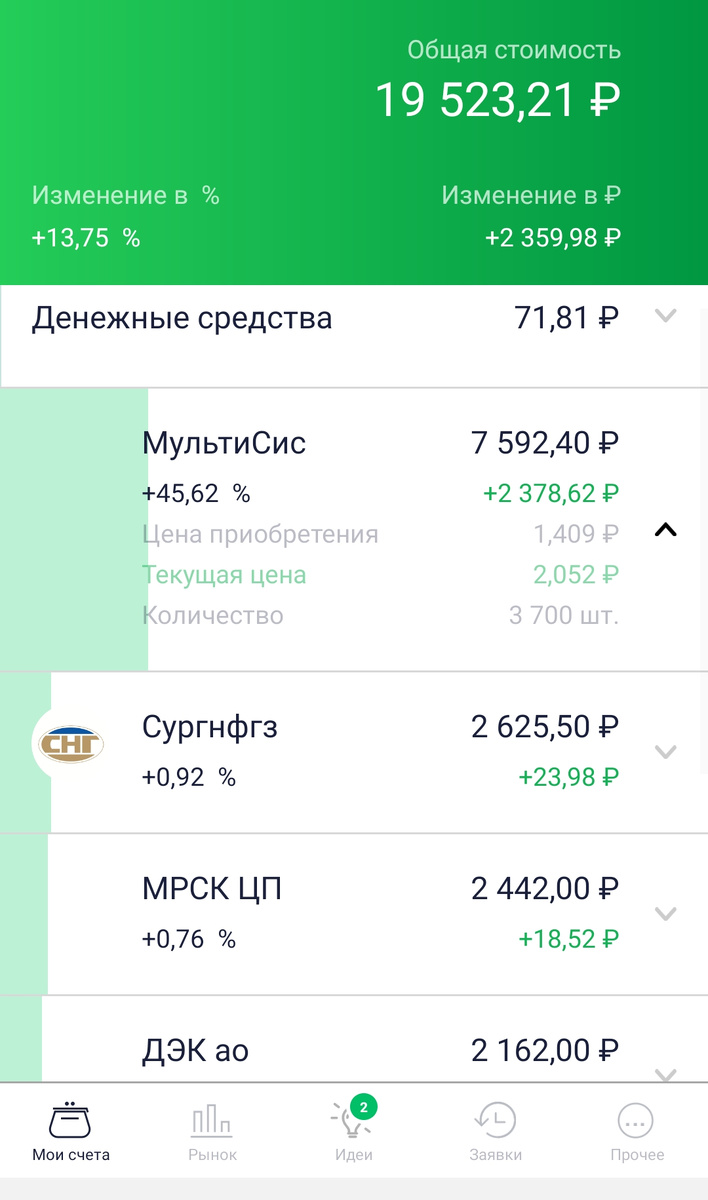Go to the Заявки tab
708x1200 pixels.
[496, 1132]
